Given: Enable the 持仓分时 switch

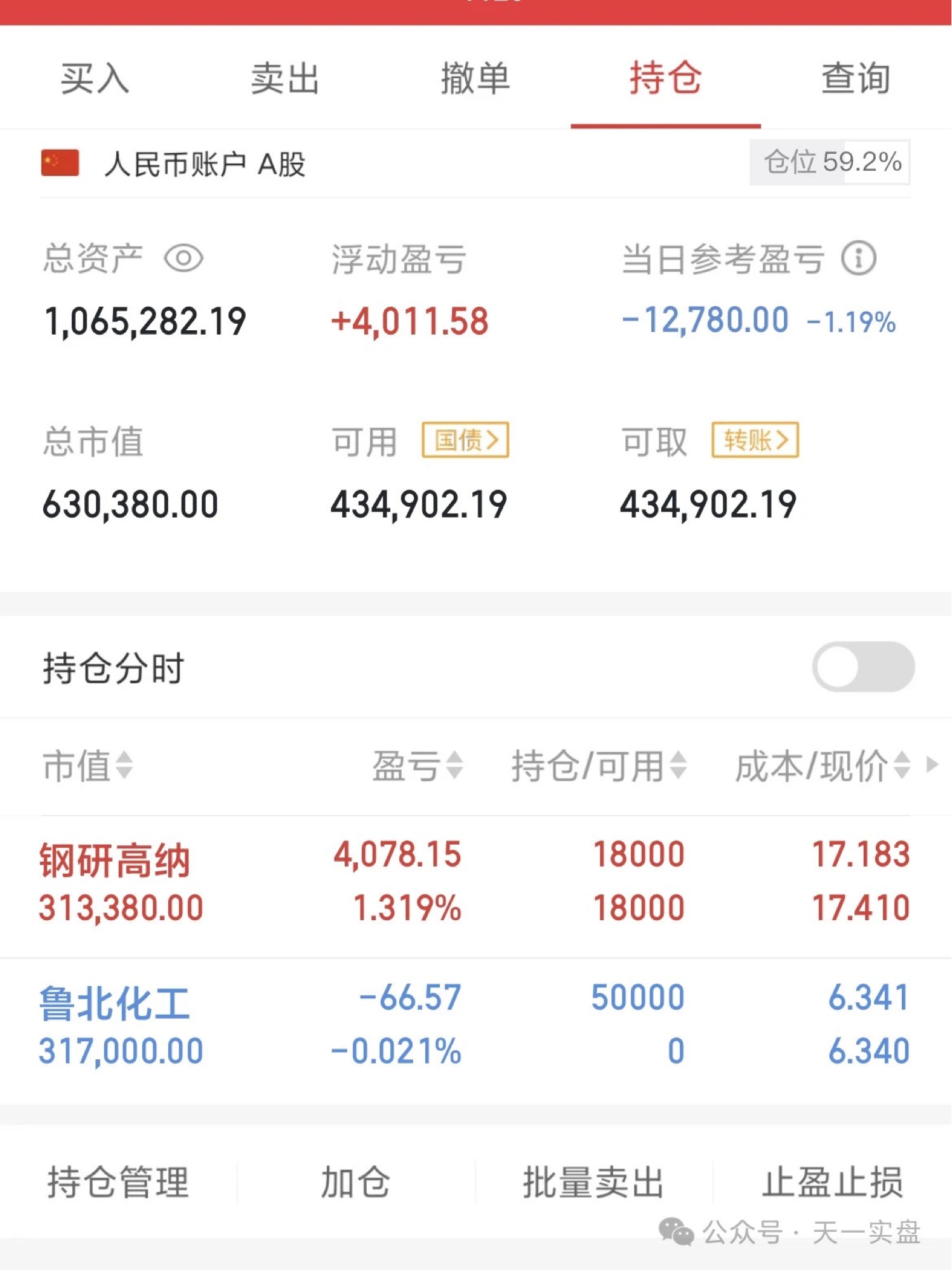Looking at the screenshot, I should [x=863, y=667].
